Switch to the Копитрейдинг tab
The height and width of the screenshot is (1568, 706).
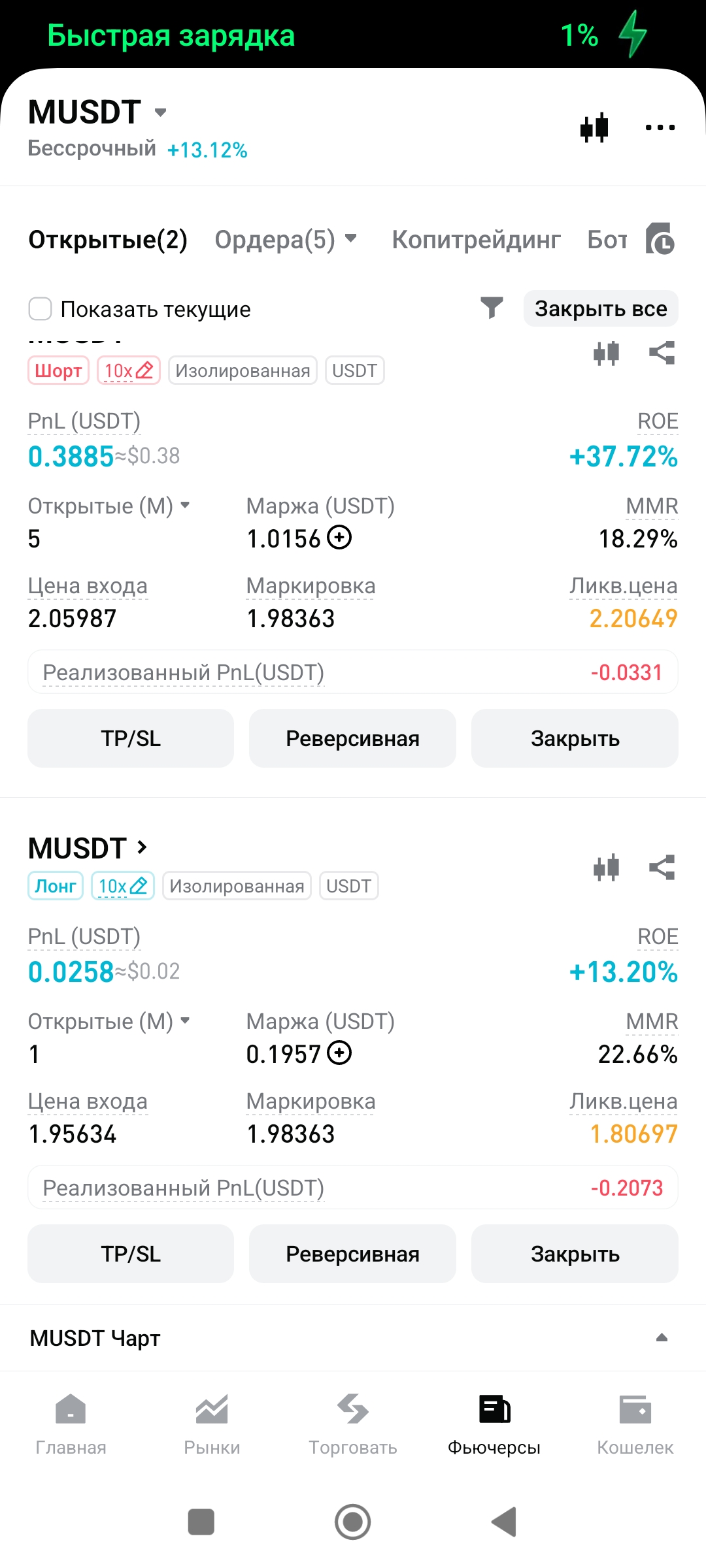(476, 240)
